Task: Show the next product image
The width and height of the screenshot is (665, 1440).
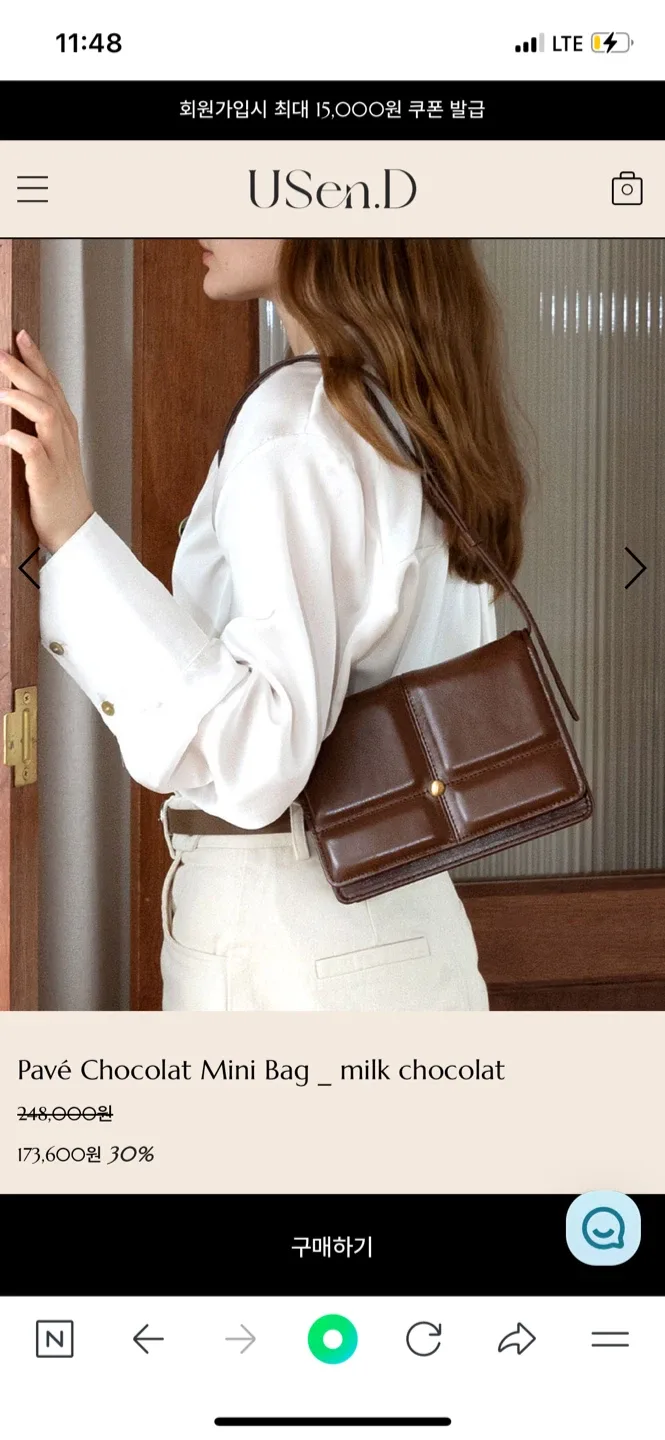Action: (x=635, y=568)
